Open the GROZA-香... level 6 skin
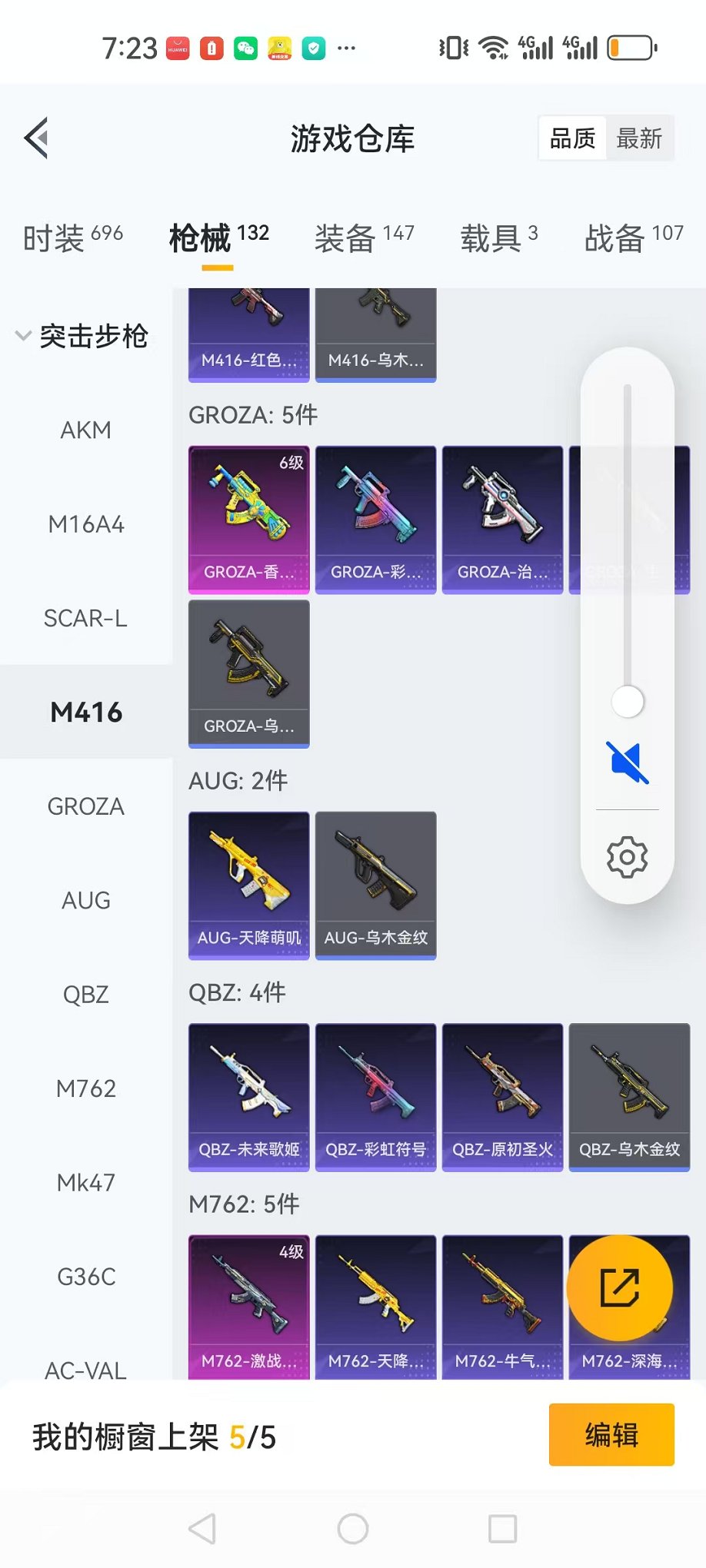The image size is (706, 1568). (x=248, y=519)
